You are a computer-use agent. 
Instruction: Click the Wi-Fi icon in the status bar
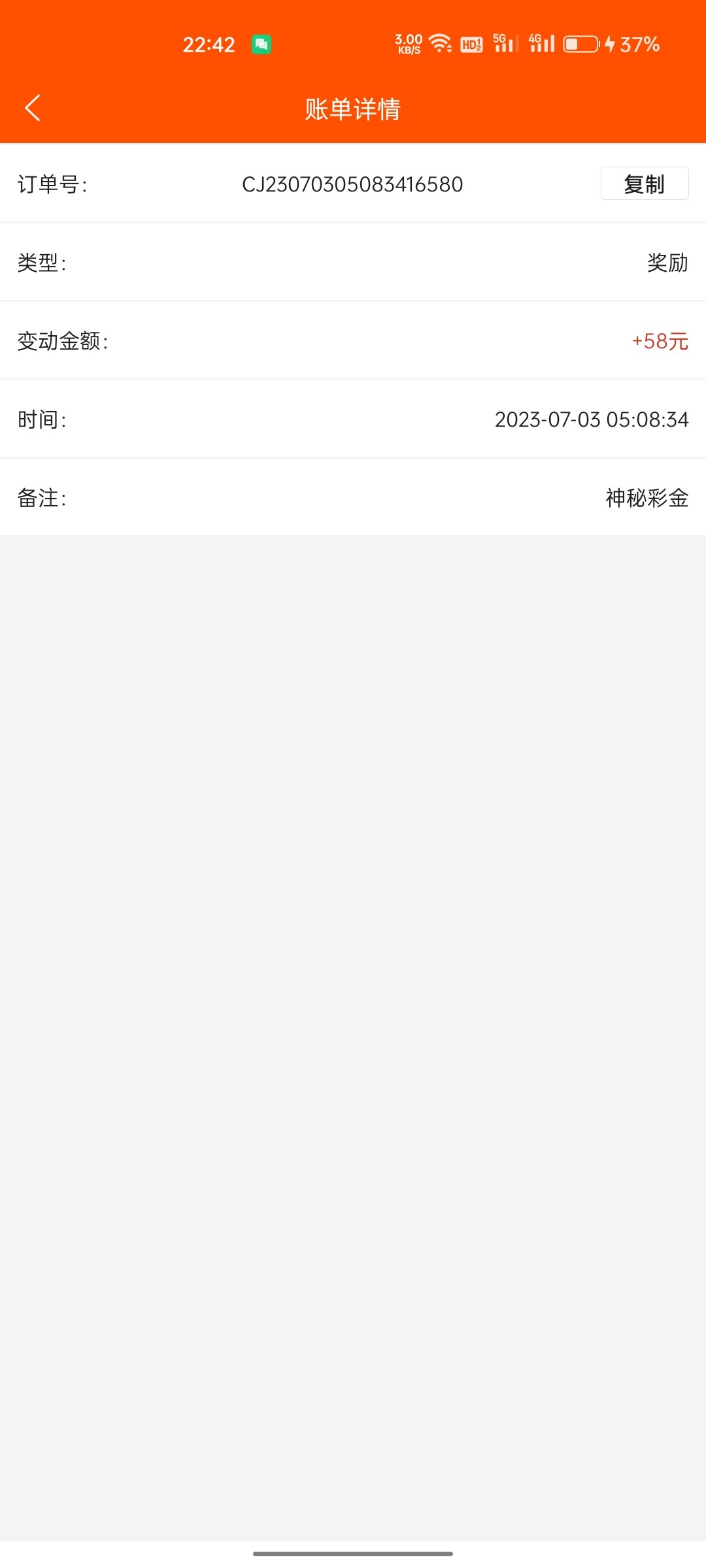(x=439, y=43)
